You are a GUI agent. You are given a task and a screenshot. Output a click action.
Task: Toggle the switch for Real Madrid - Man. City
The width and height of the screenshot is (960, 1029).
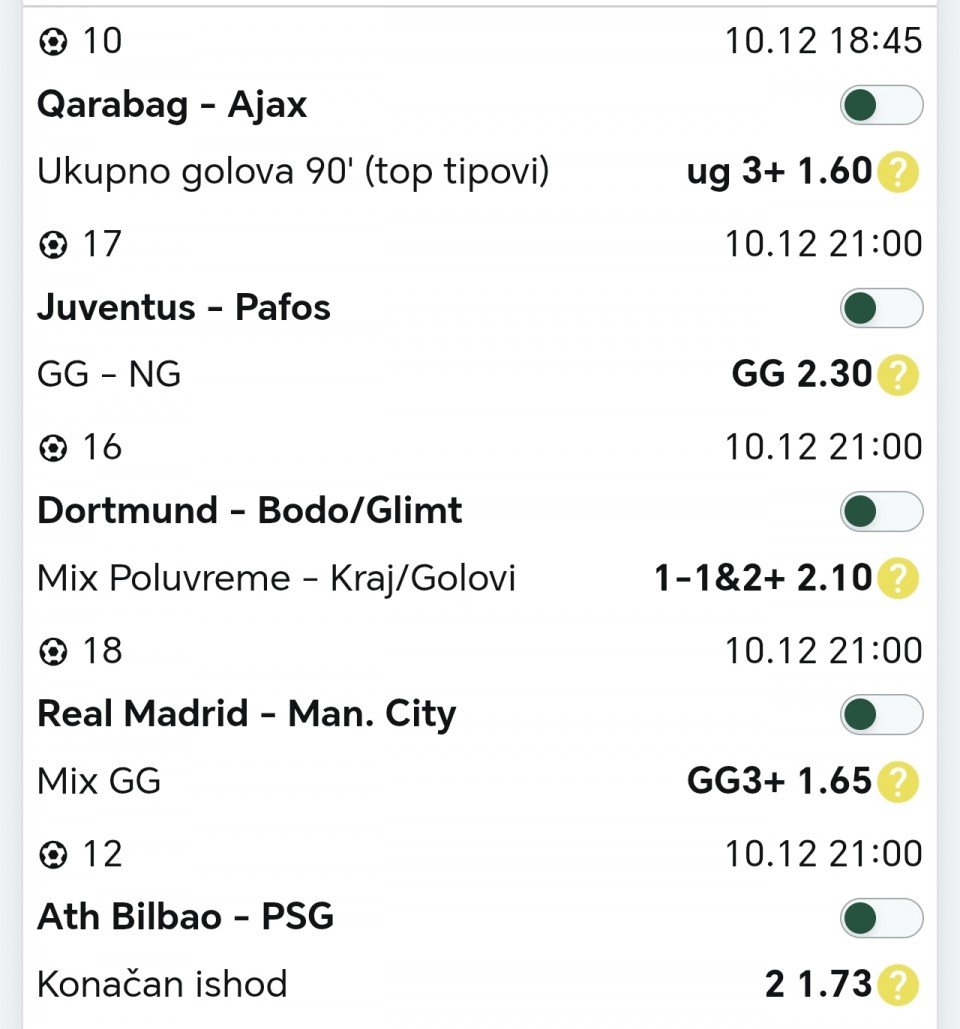tap(881, 714)
